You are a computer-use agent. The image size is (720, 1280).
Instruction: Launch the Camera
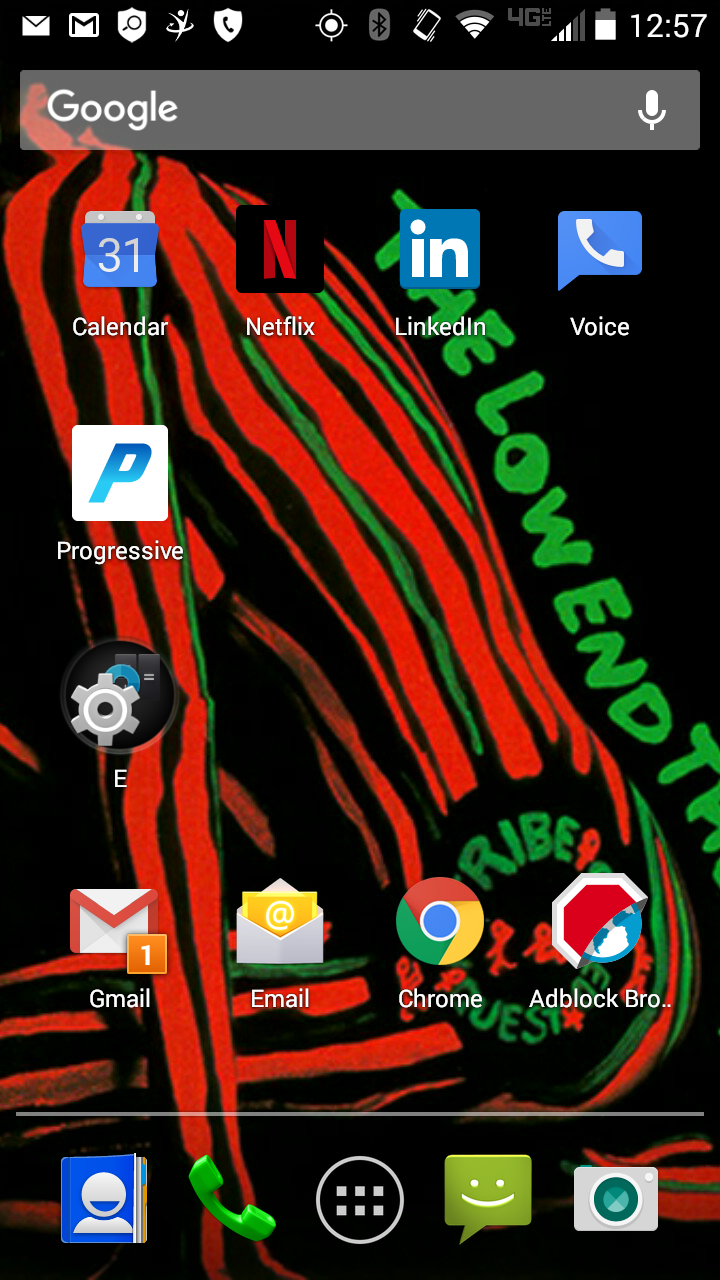click(616, 1199)
